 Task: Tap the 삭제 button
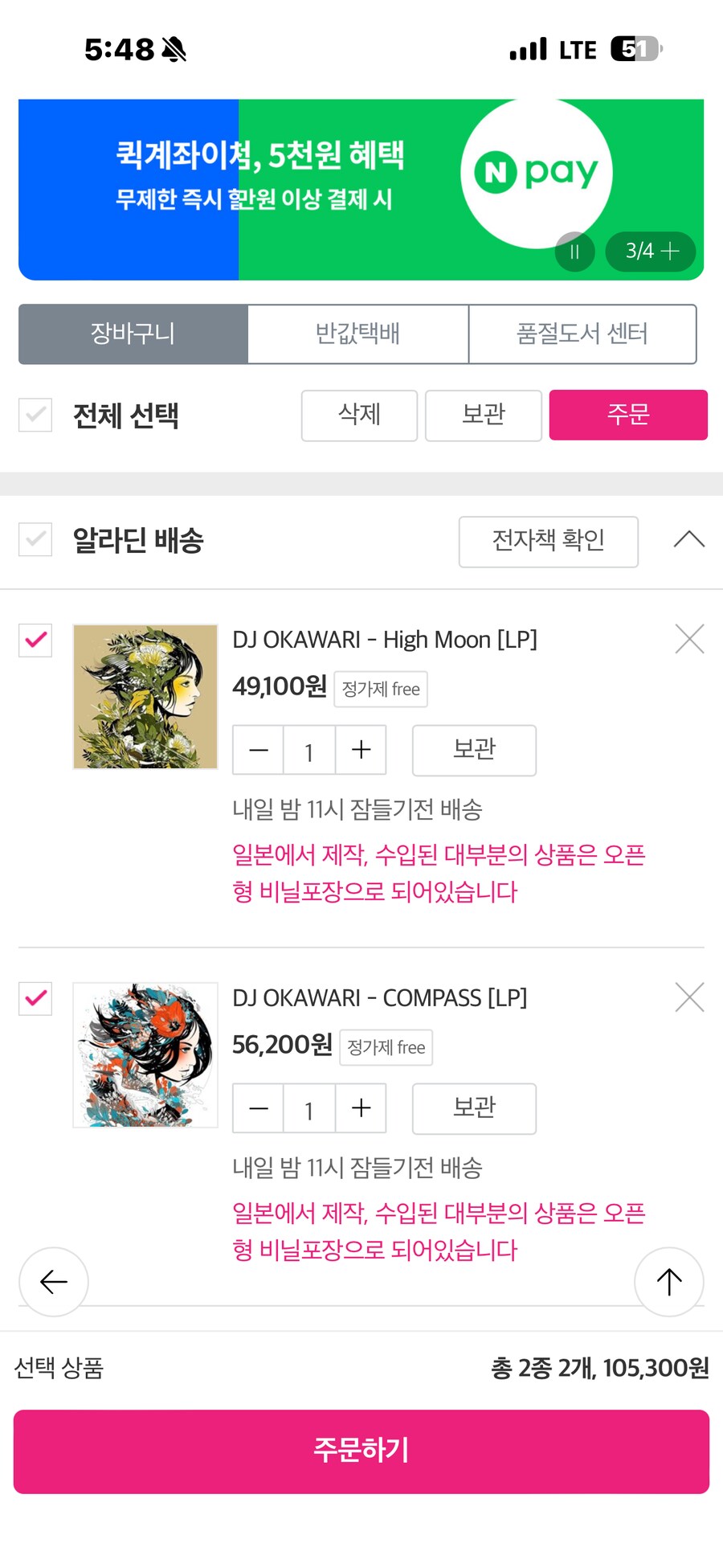[359, 415]
